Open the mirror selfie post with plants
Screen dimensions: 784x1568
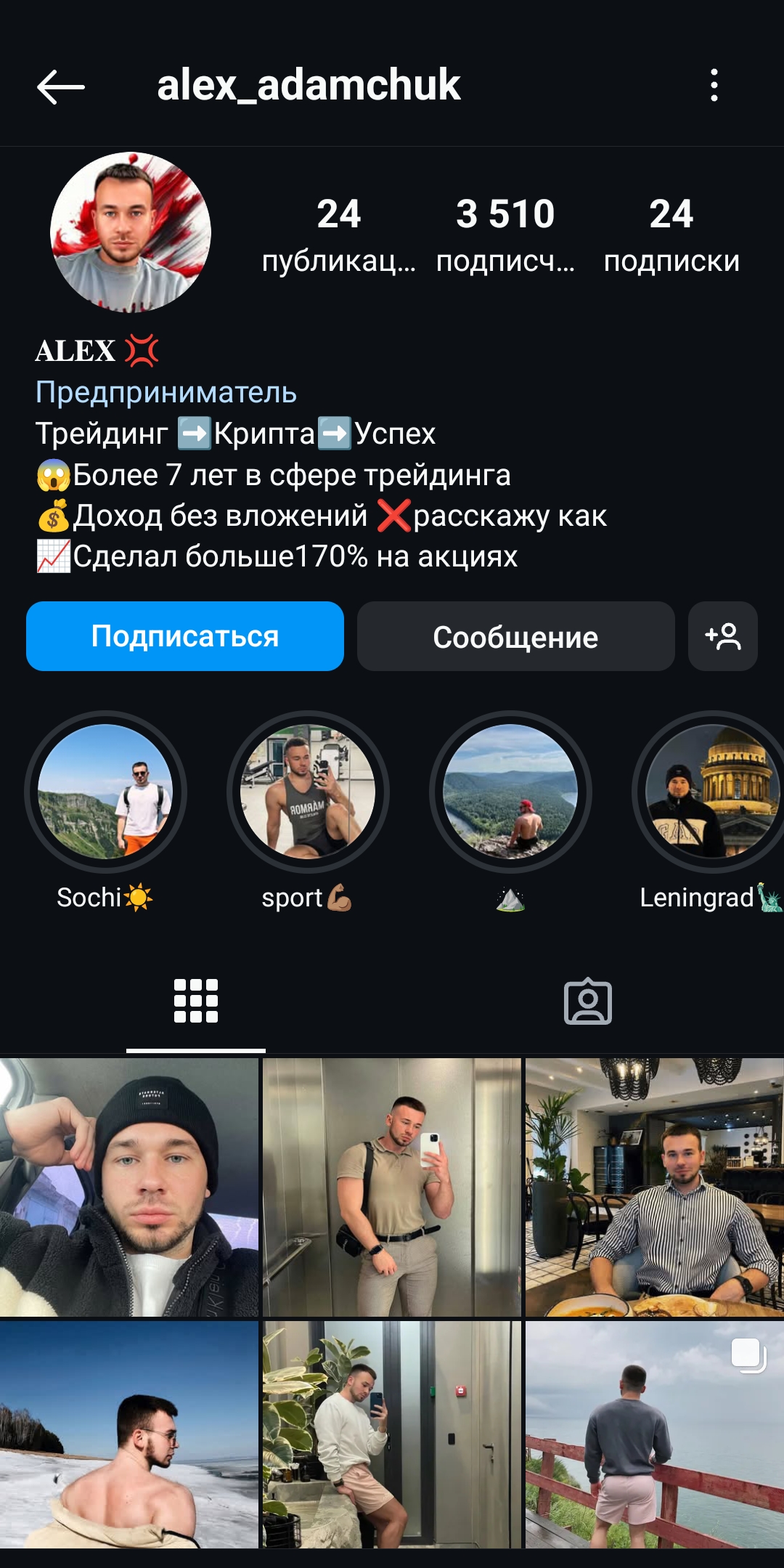click(392, 1435)
